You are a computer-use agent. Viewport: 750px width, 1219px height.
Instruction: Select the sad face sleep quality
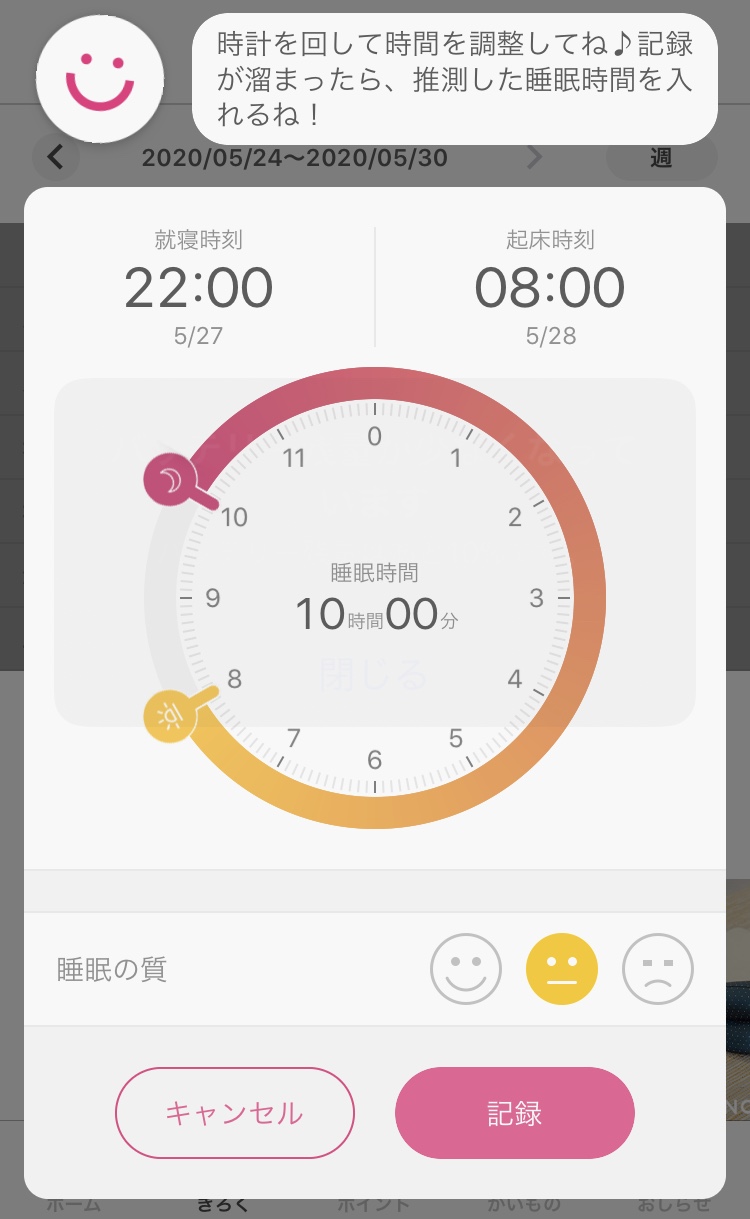click(x=658, y=969)
